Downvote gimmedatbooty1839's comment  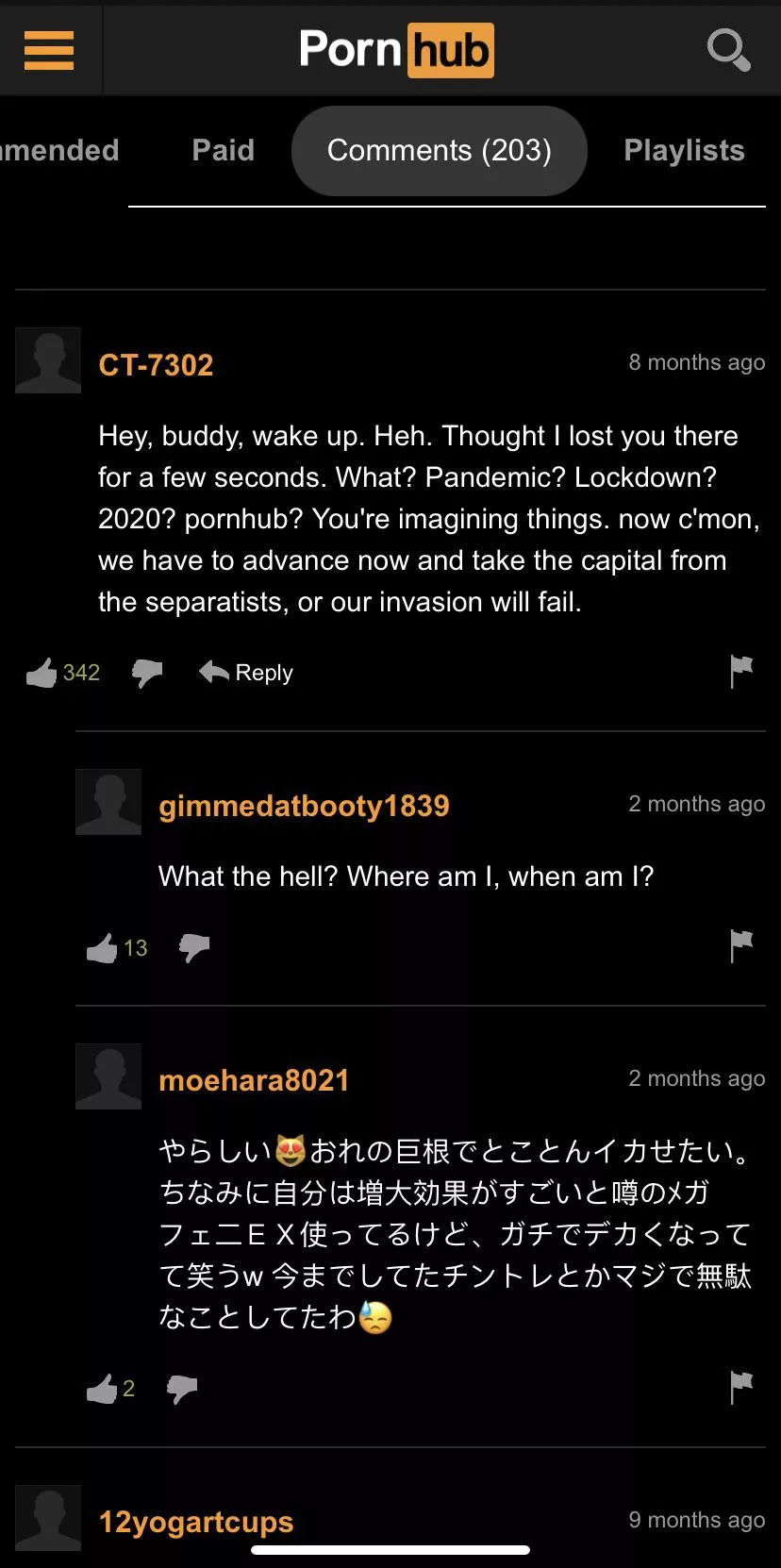193,950
